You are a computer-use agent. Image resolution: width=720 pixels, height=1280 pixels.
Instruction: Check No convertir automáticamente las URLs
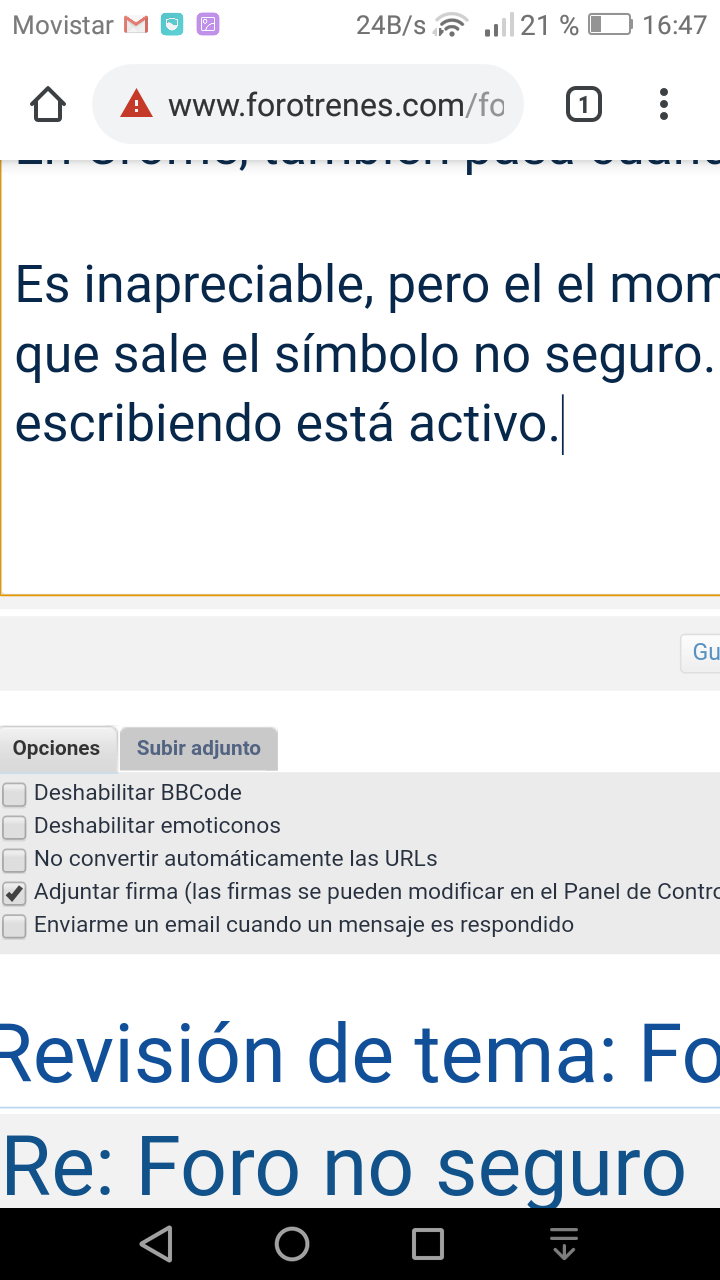pos(14,861)
